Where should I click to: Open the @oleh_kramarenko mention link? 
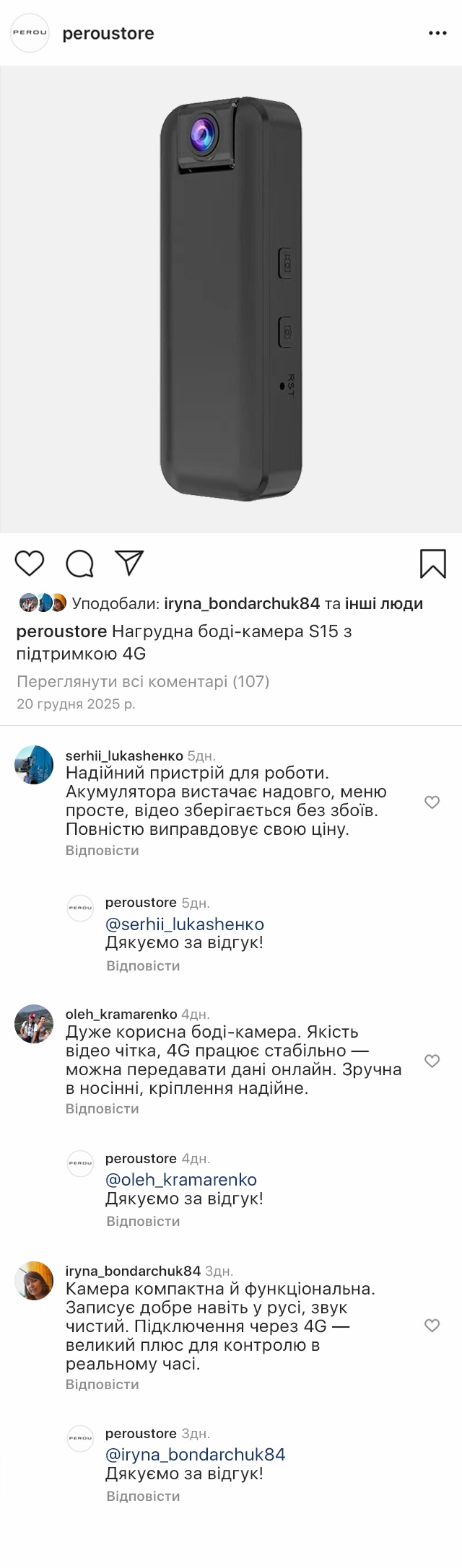point(181,1180)
